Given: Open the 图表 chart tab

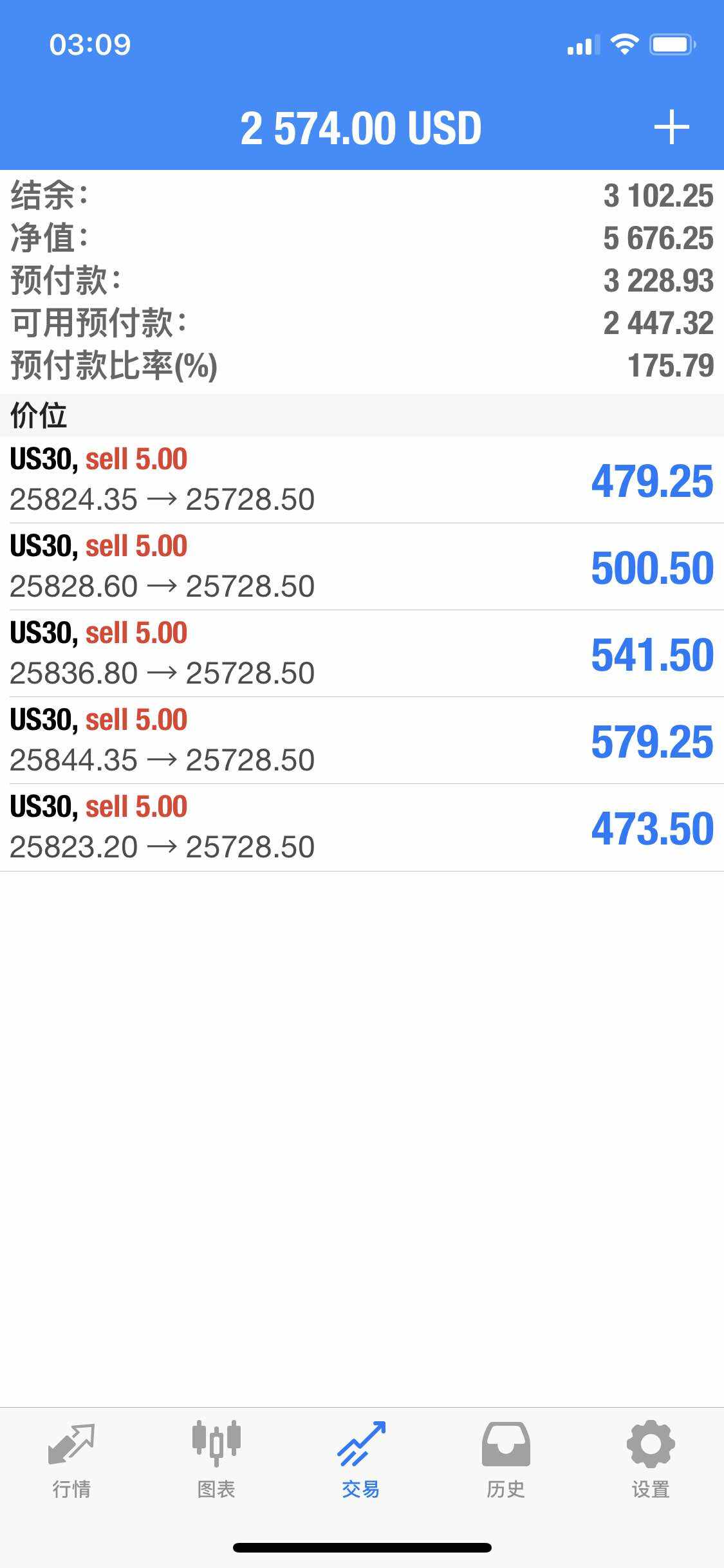Looking at the screenshot, I should point(216,1459).
